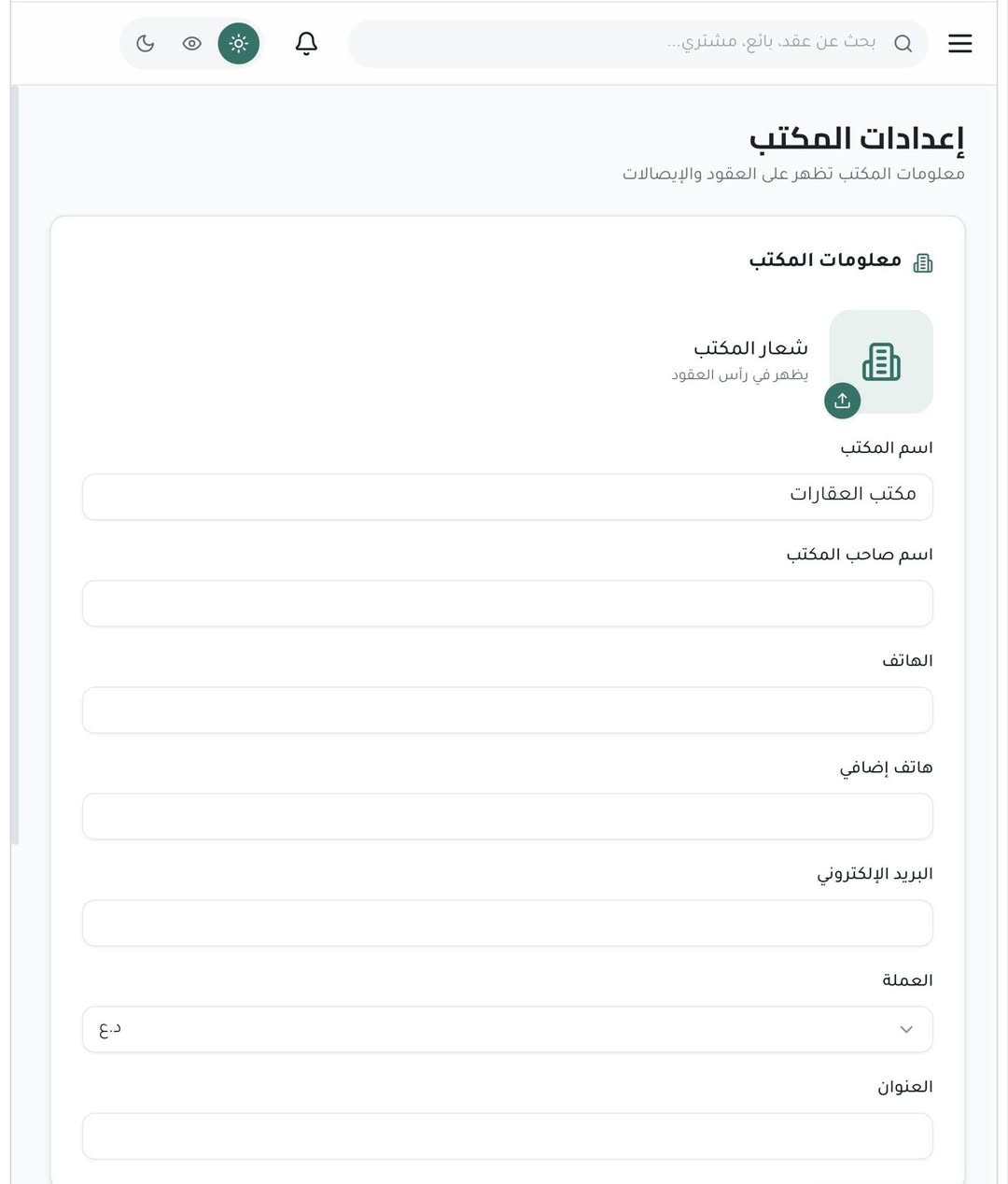Open the hamburger drawer menu
1008x1184 pixels.
click(x=959, y=43)
